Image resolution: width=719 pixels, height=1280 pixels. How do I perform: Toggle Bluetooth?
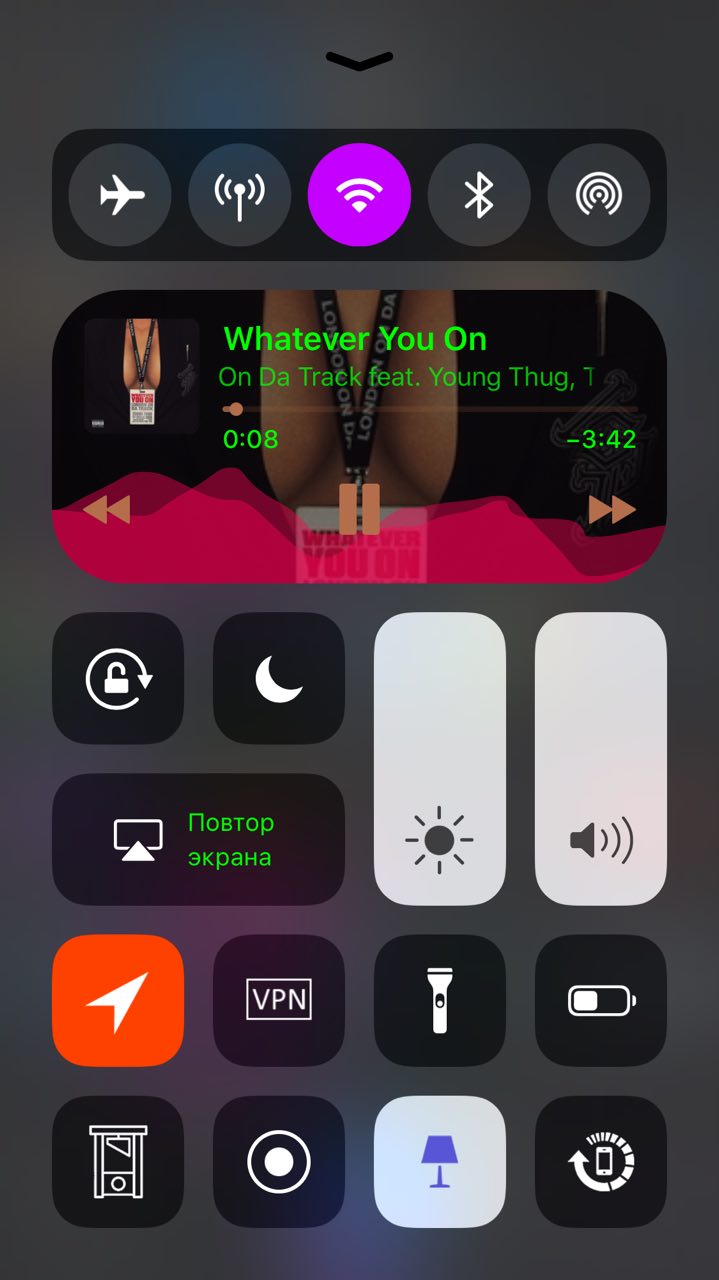(x=479, y=195)
